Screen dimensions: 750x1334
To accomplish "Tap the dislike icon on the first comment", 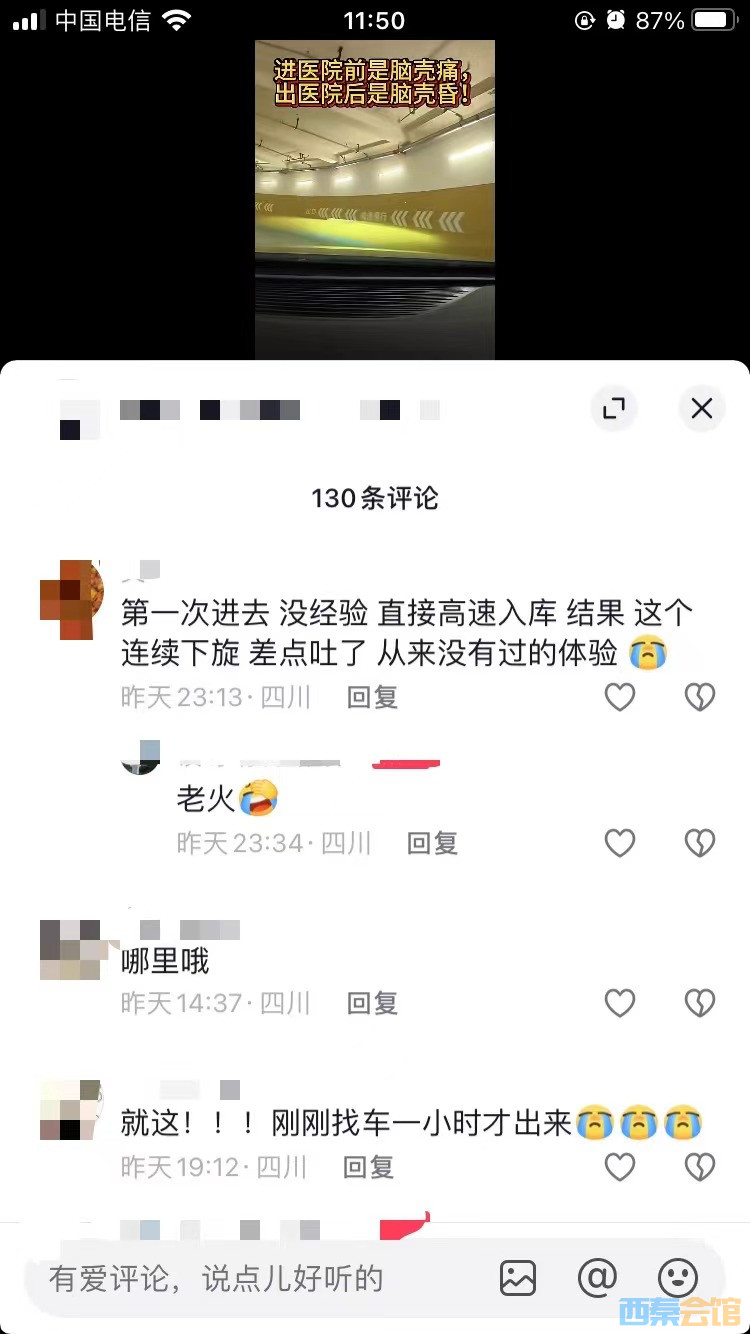I will pos(700,697).
